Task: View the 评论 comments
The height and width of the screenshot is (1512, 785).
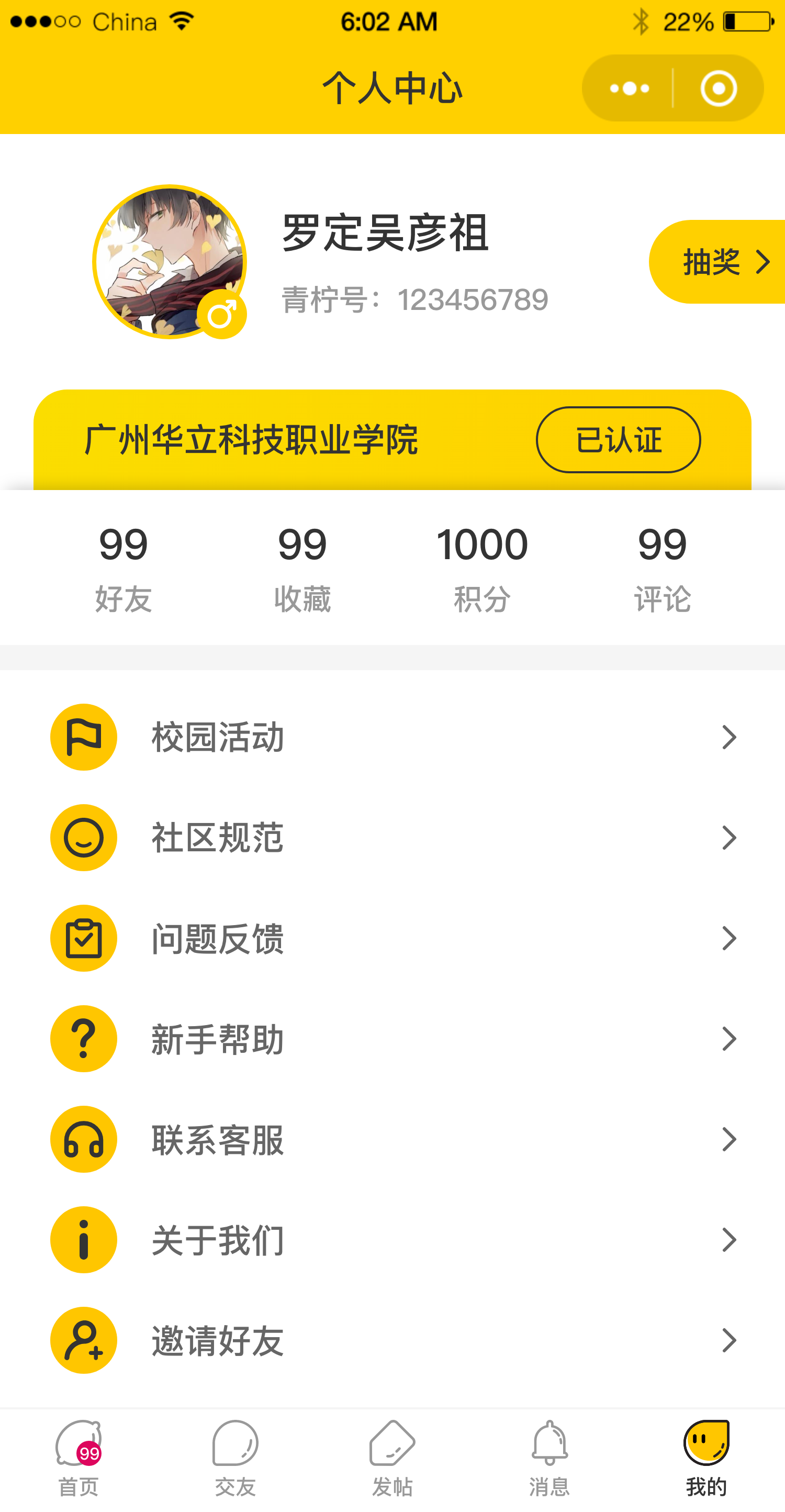Action: pos(662,568)
